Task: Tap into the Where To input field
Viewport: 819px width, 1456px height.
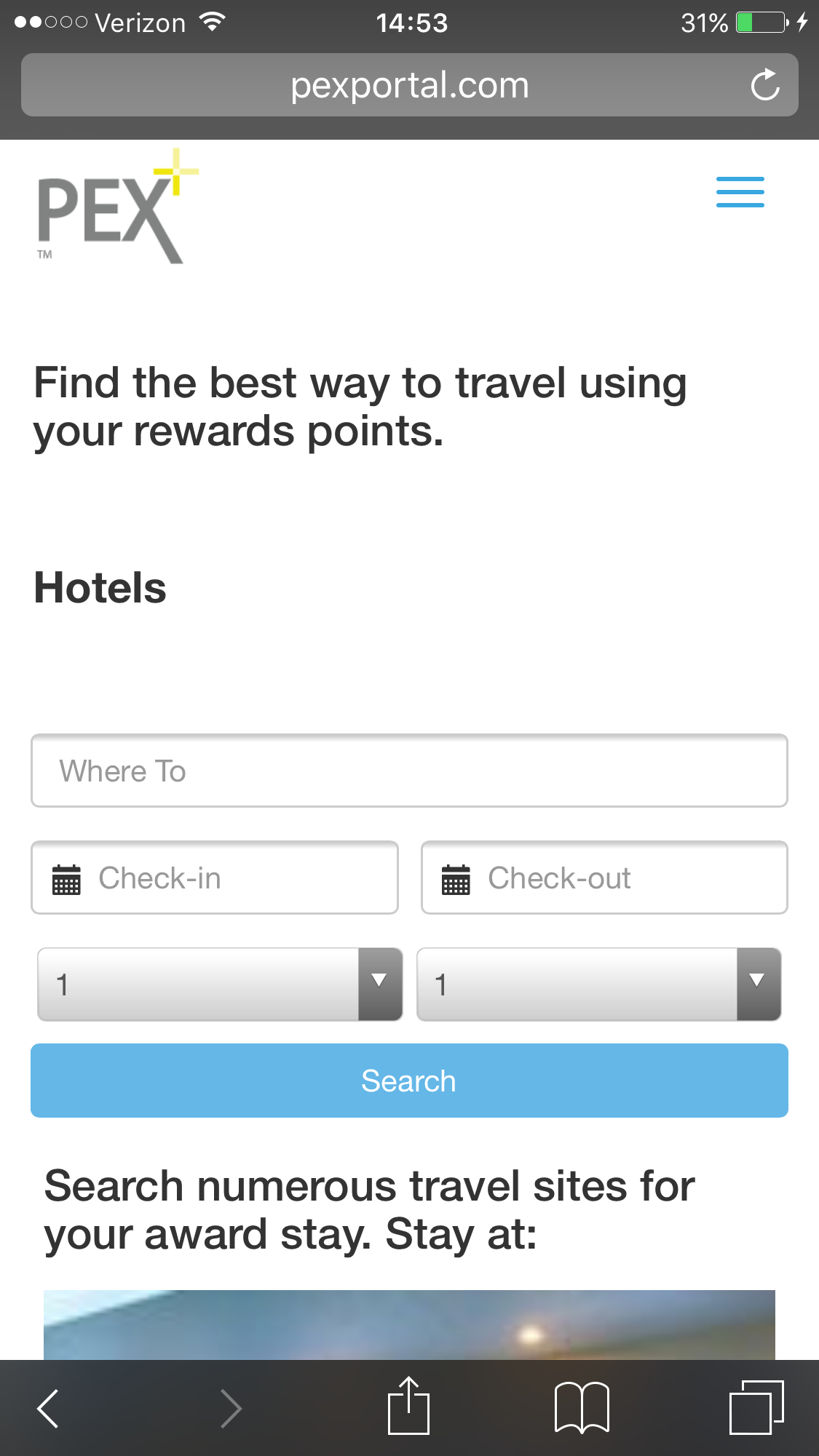Action: click(409, 771)
